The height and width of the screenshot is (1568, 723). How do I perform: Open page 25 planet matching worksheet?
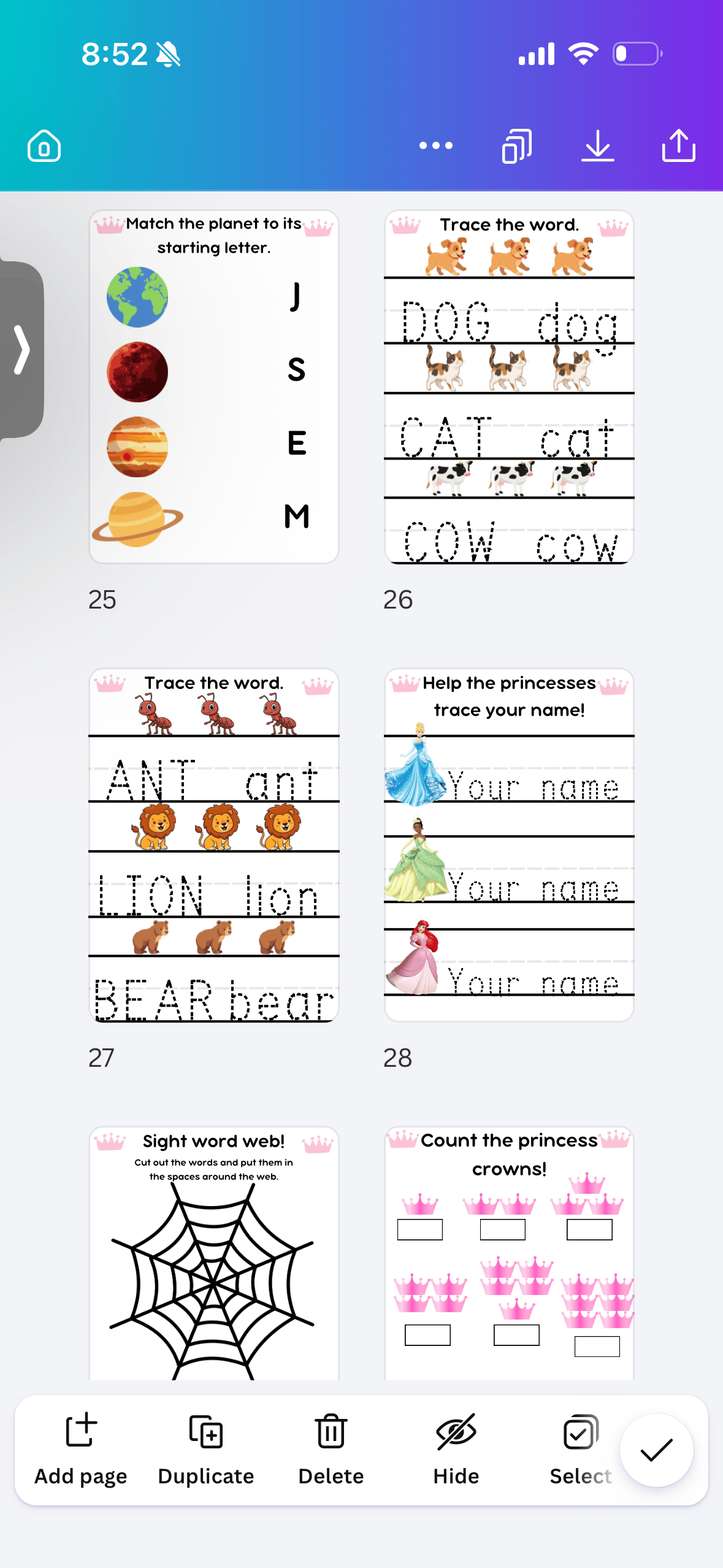pyautogui.click(x=214, y=387)
